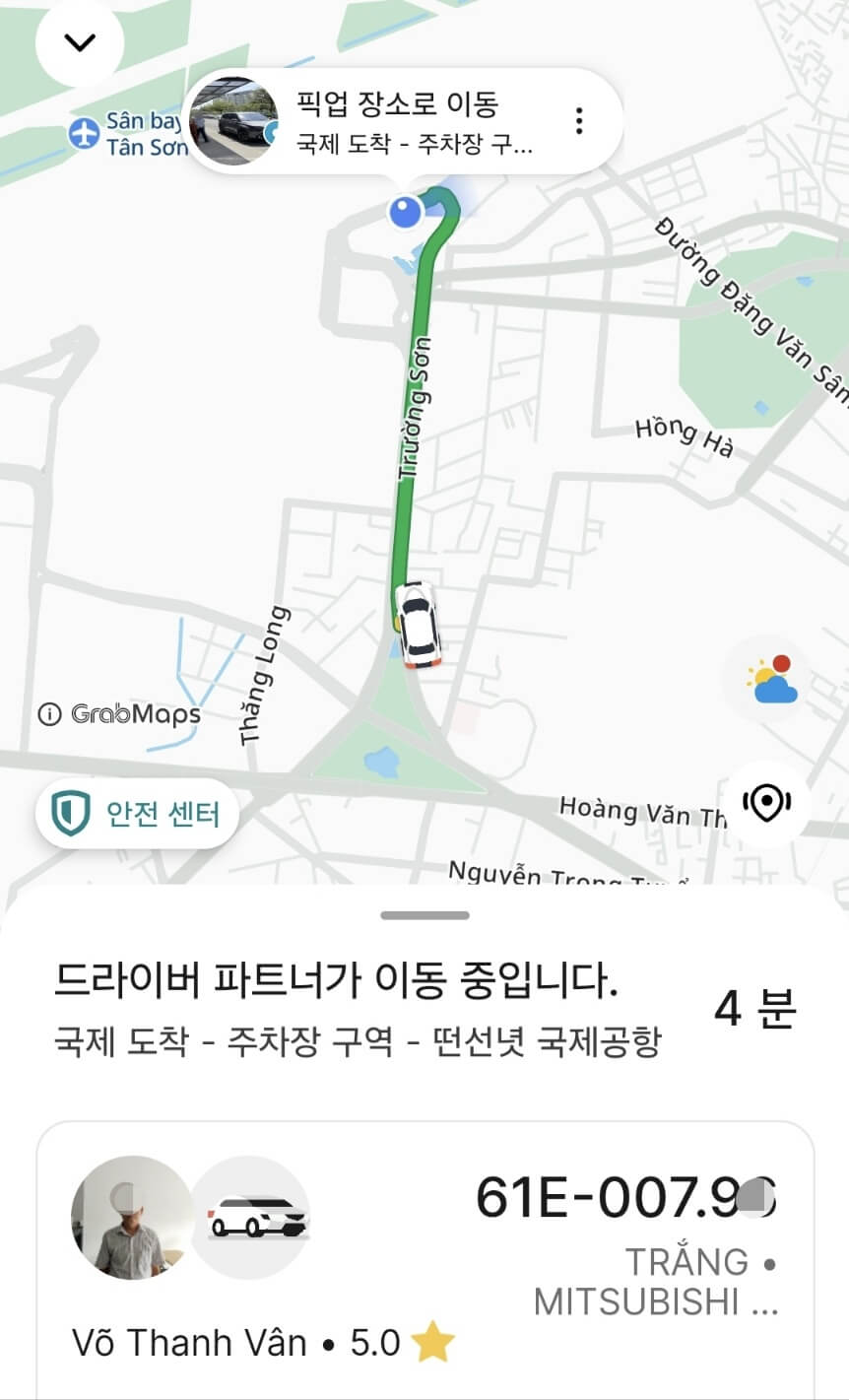Collapse the map with the chevron button
The width and height of the screenshot is (849, 1400).
tap(79, 40)
